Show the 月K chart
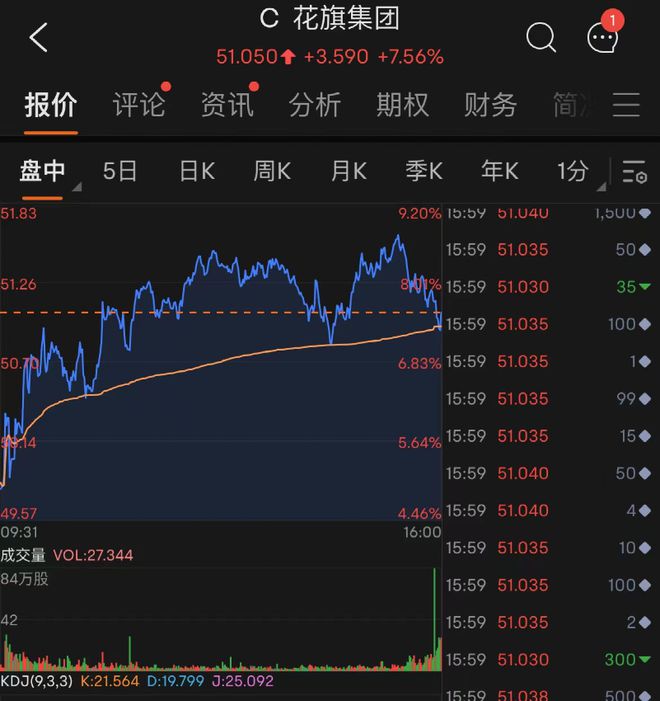 (x=348, y=171)
